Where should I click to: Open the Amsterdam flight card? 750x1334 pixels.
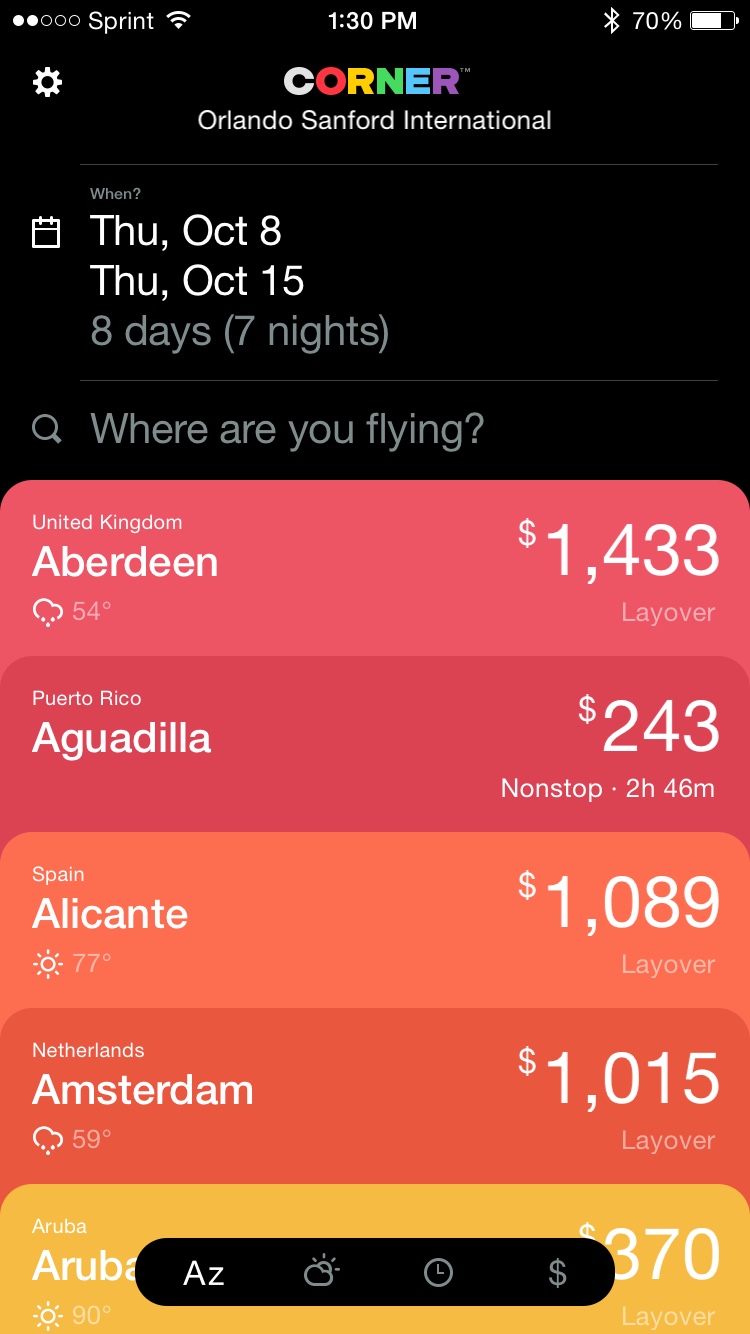click(x=375, y=1096)
